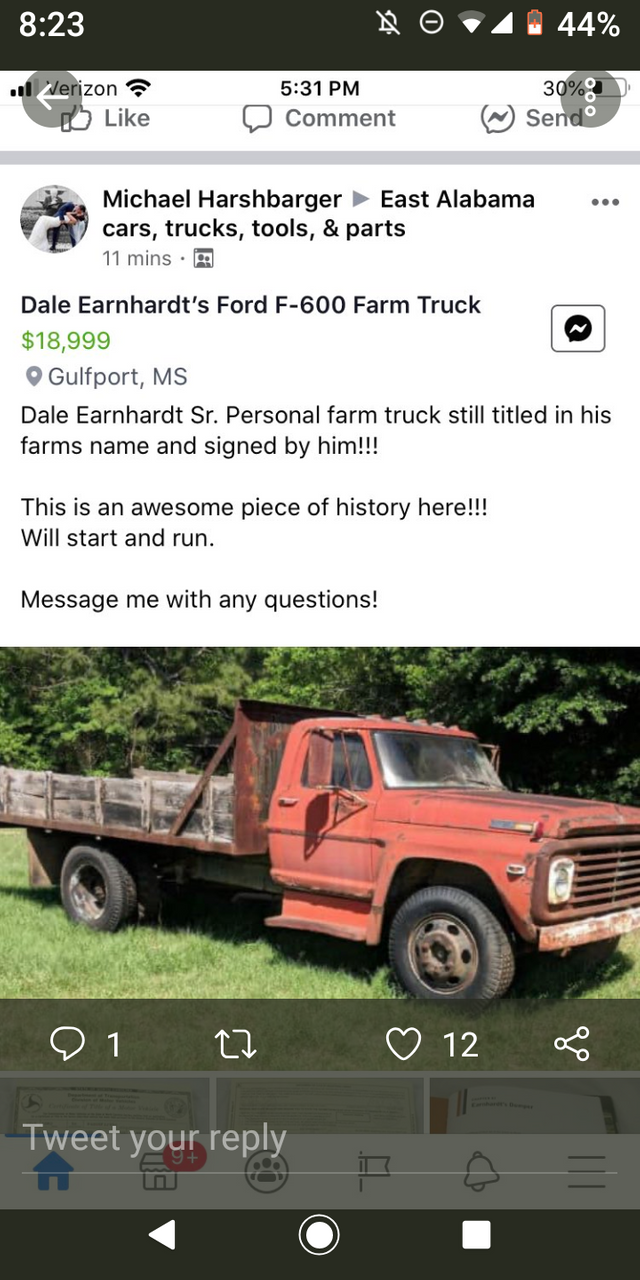640x1280 pixels.
Task: Retweet this post
Action: click(237, 1045)
